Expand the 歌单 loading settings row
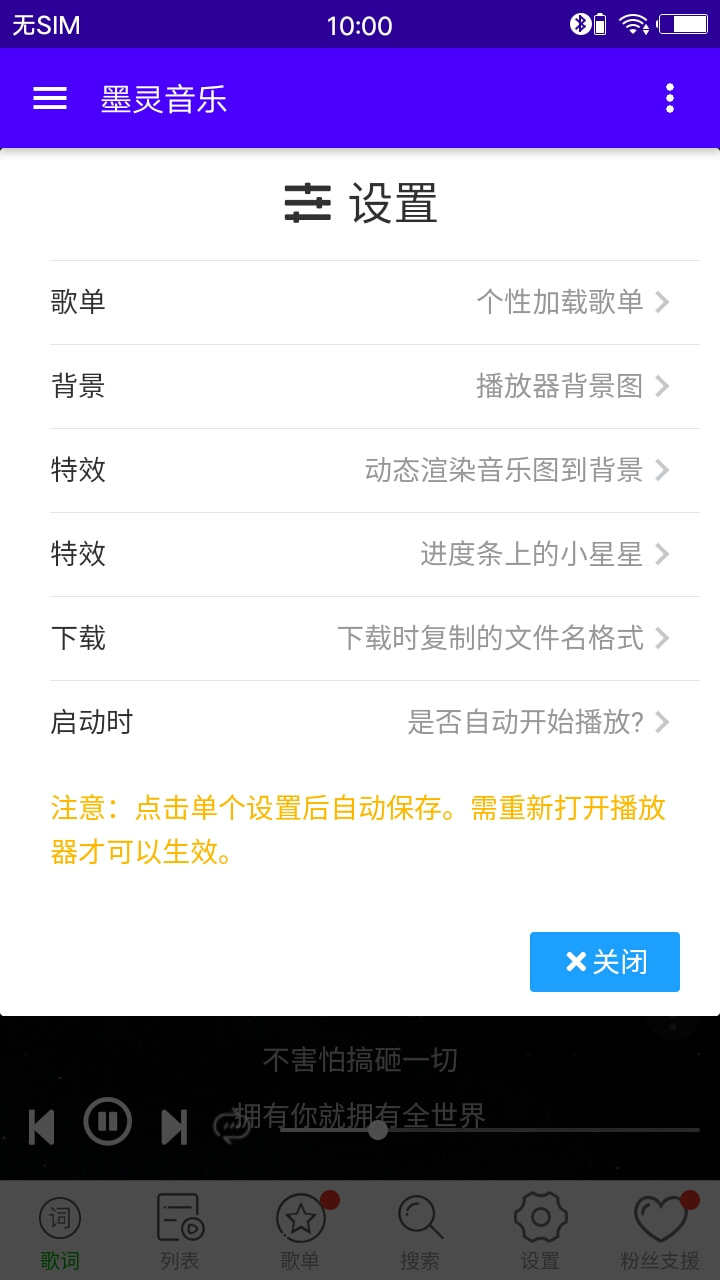Viewport: 720px width, 1280px height. [360, 302]
